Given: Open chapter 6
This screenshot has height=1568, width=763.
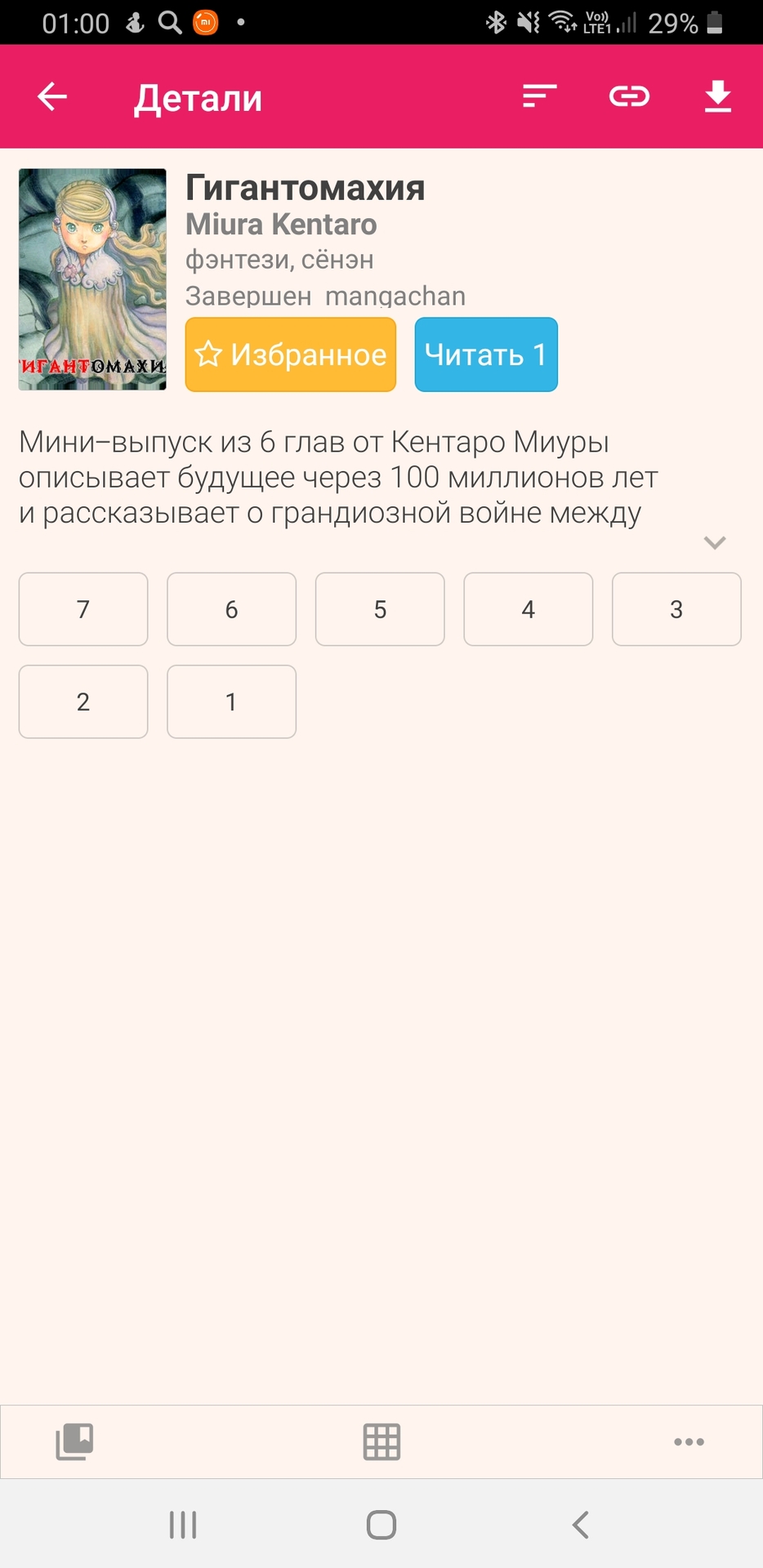Looking at the screenshot, I should click(231, 609).
